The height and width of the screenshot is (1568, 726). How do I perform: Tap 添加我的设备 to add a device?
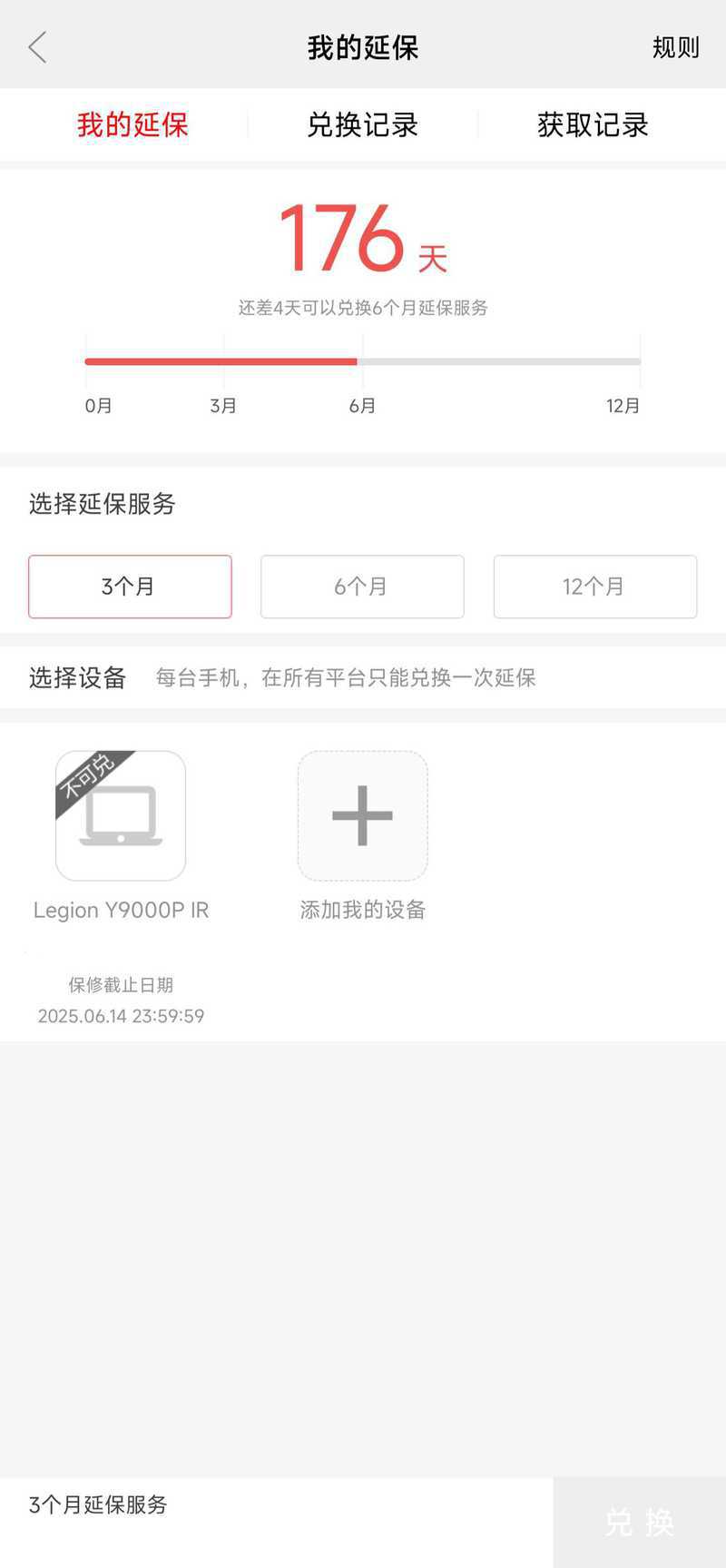point(363,815)
